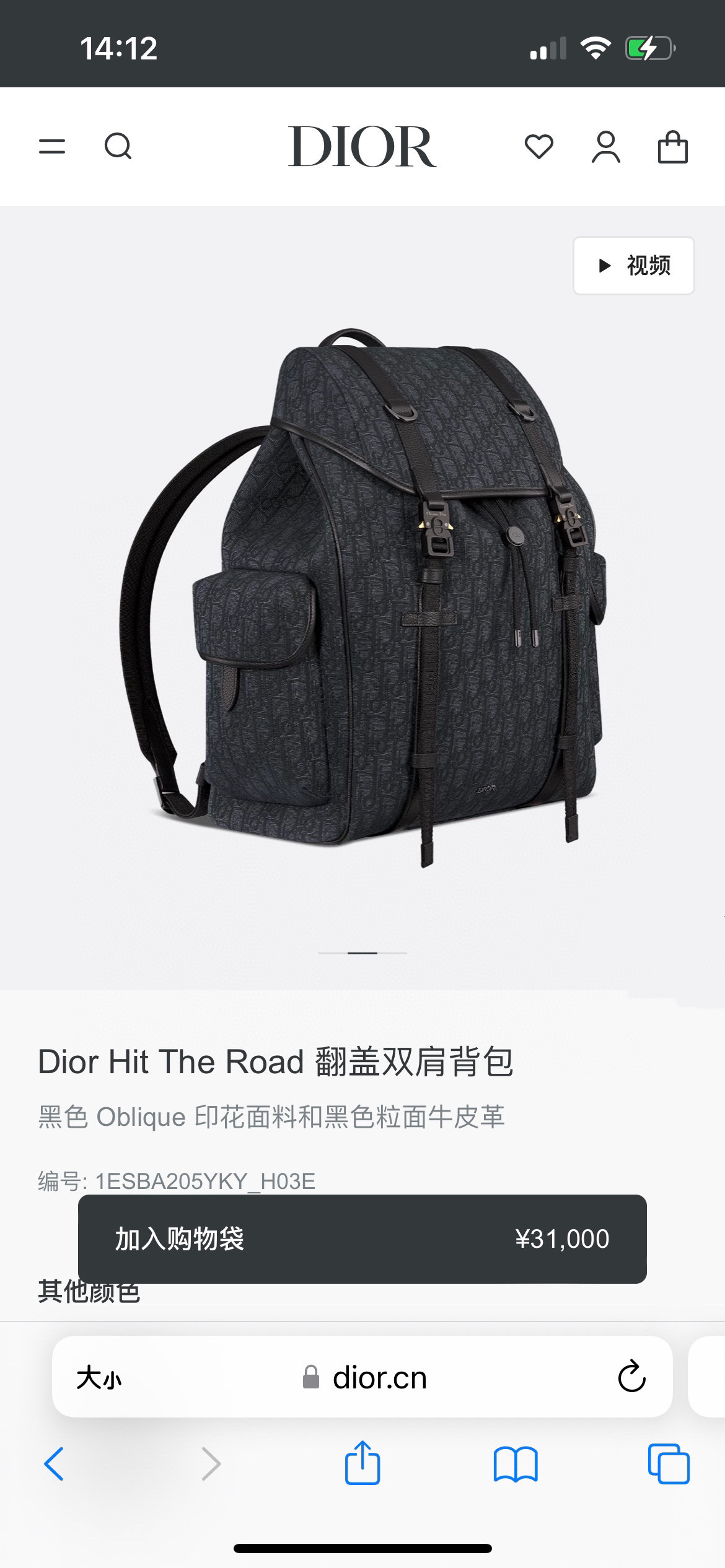Image resolution: width=725 pixels, height=1568 pixels.
Task: Tap 加入购物袋 to add backpack
Action: 362,1239
